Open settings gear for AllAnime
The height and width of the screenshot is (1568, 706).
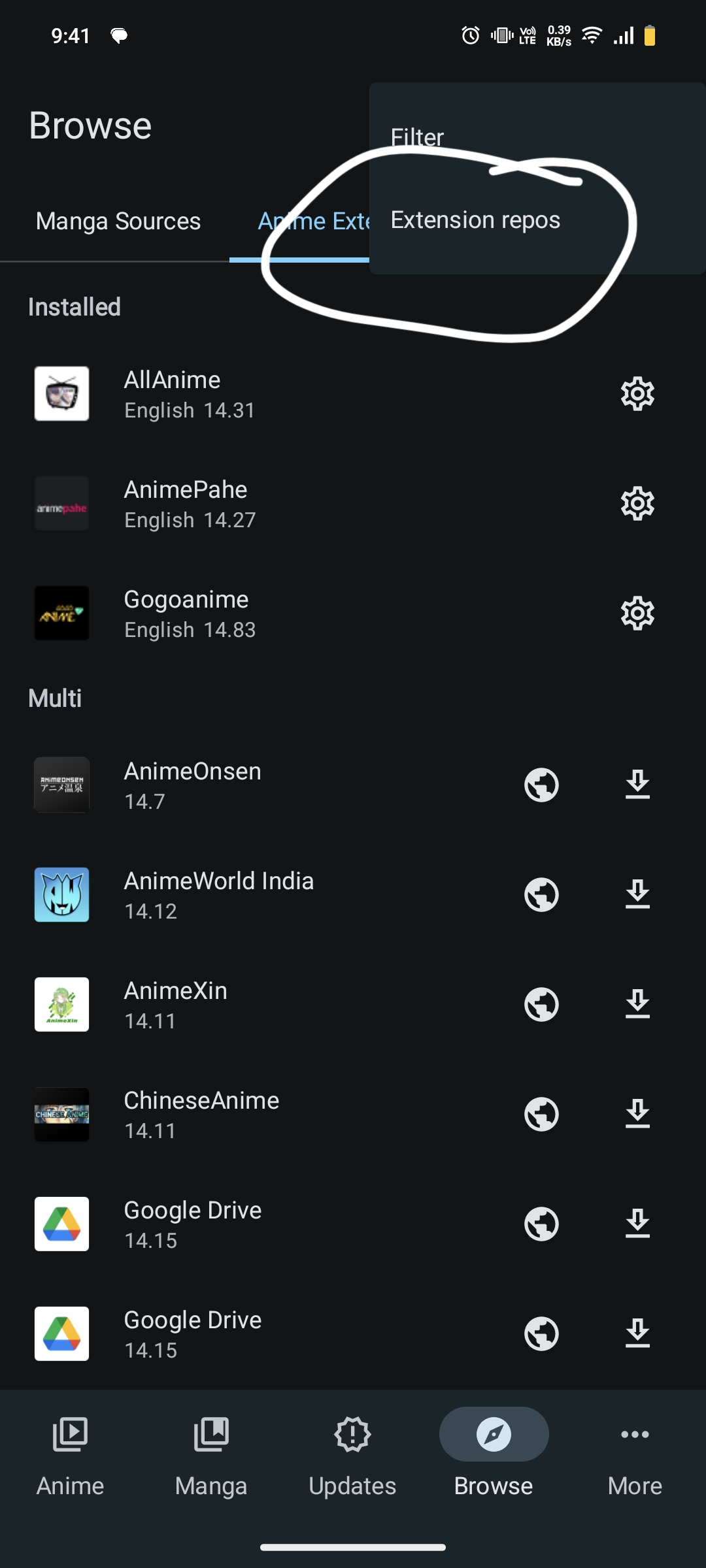(637, 394)
